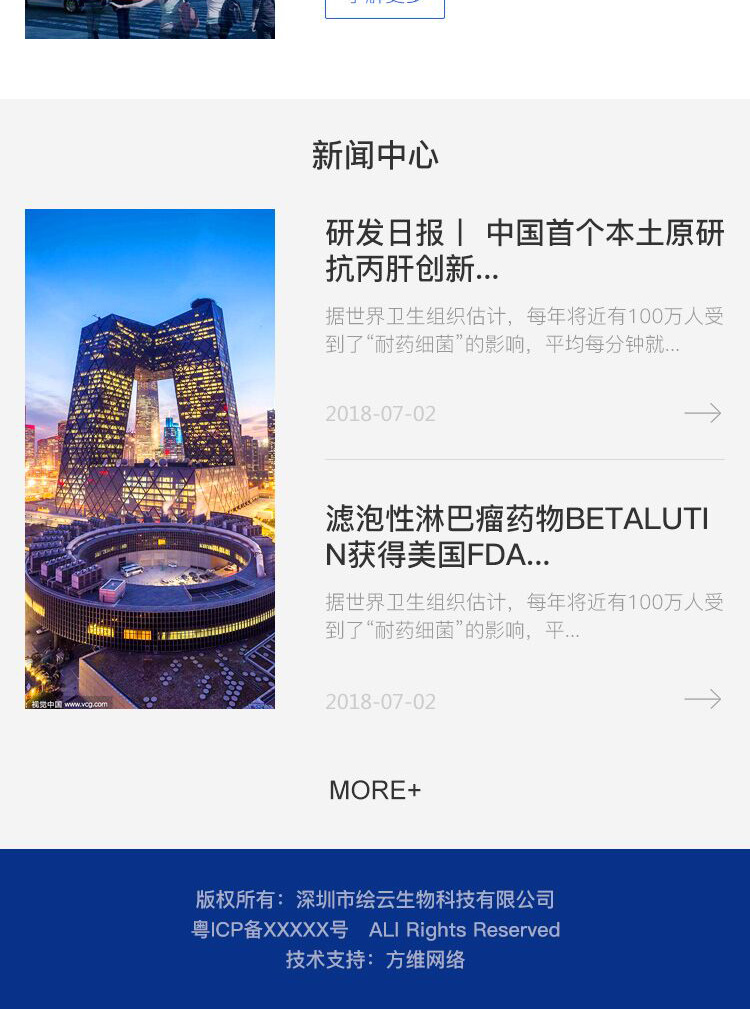Tap the blue outlined button above 新闻中心

coord(385,8)
